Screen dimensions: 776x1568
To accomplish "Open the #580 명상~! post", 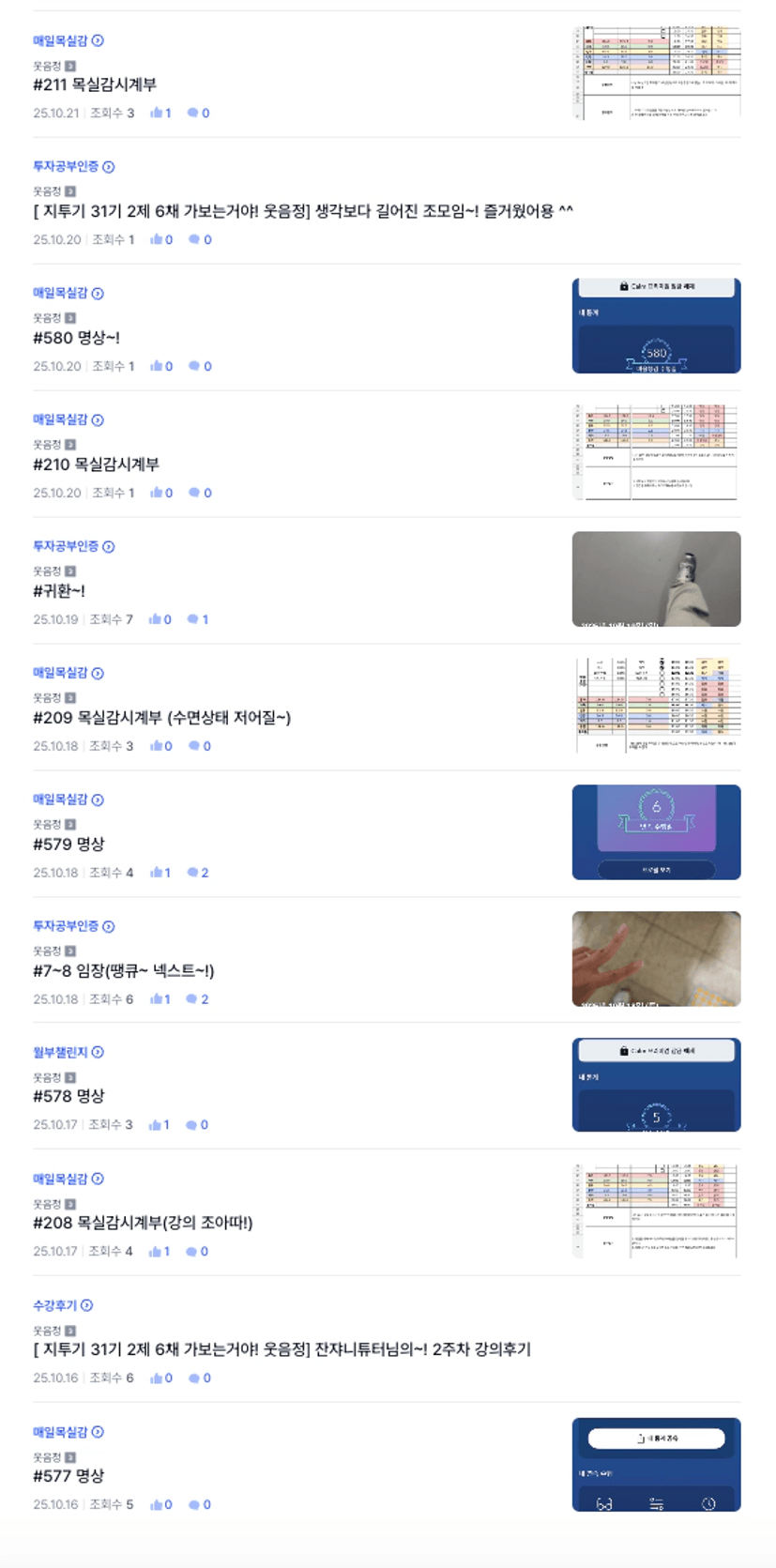I will 76,338.
